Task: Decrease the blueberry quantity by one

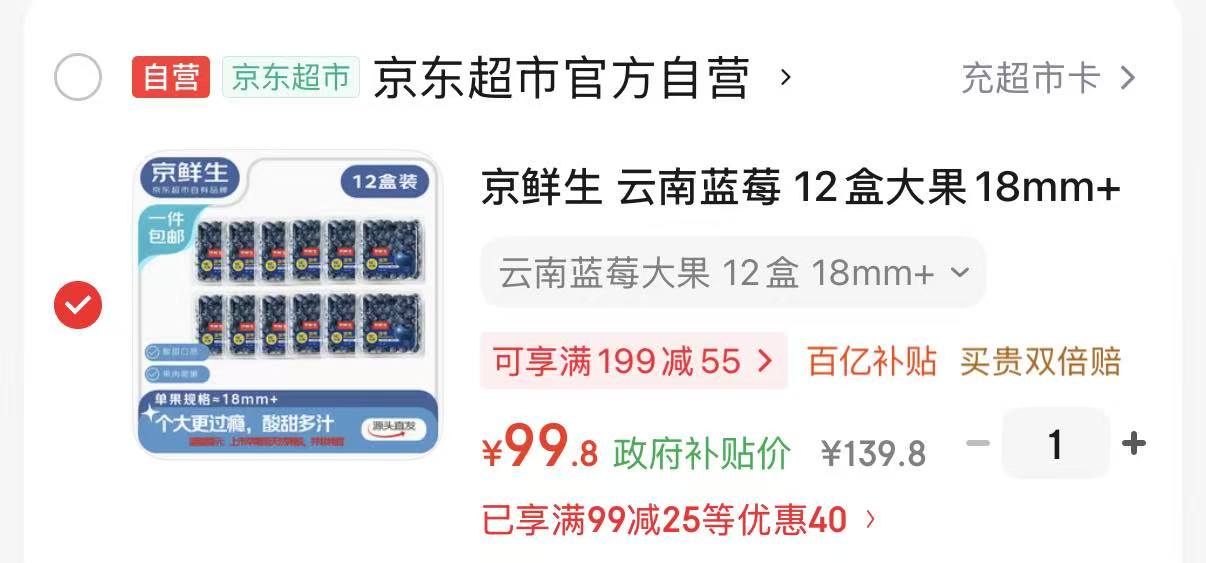Action: 977,443
